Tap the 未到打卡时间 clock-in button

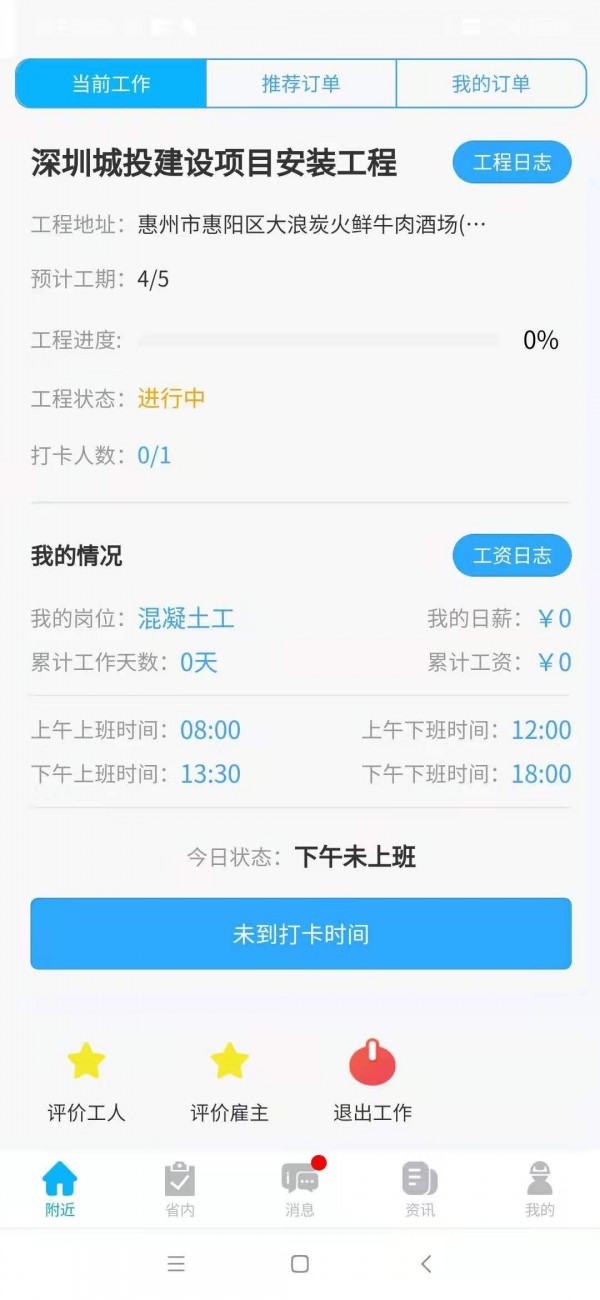[x=301, y=934]
